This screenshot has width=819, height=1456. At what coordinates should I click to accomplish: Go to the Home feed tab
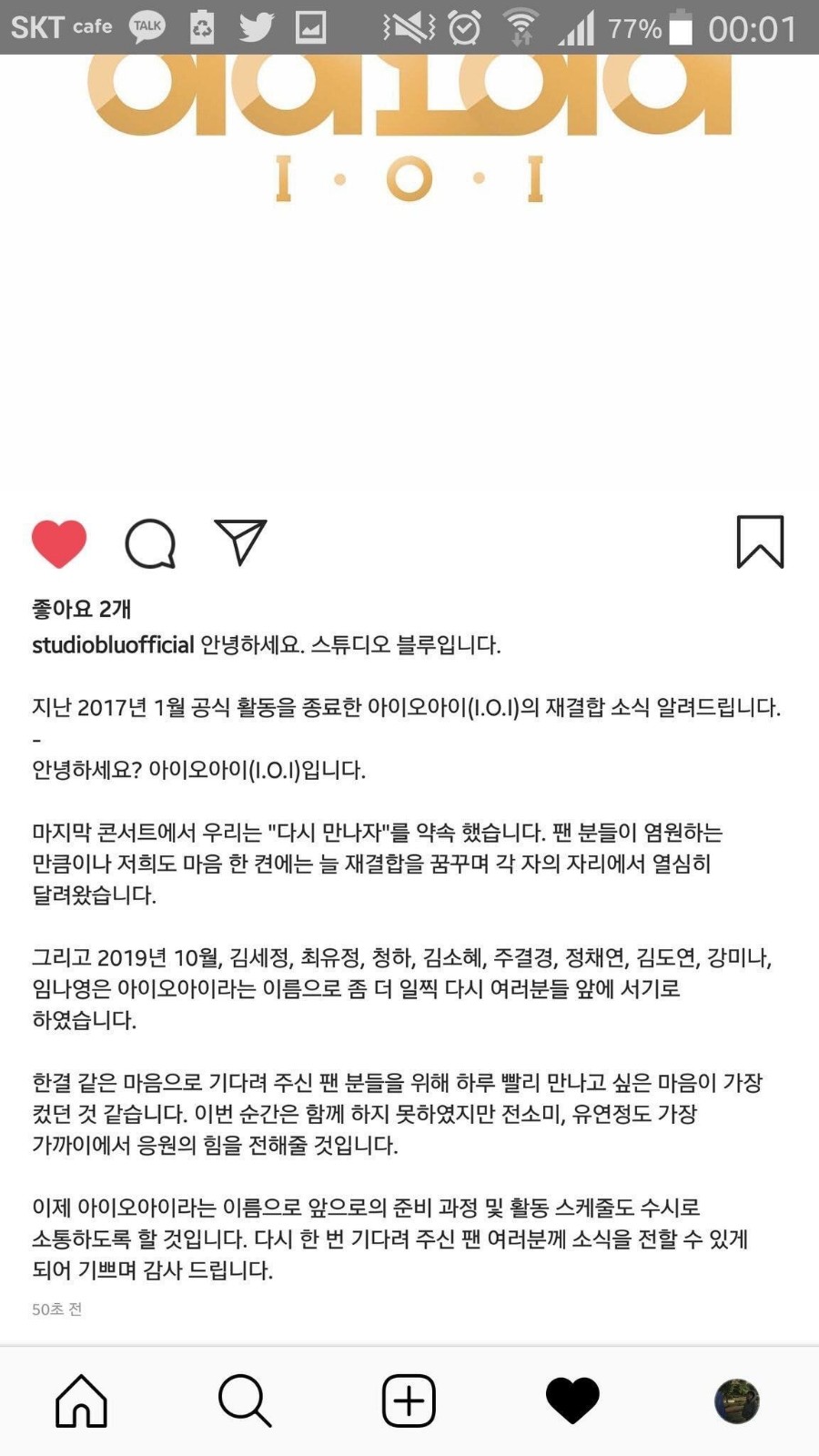(82, 1400)
